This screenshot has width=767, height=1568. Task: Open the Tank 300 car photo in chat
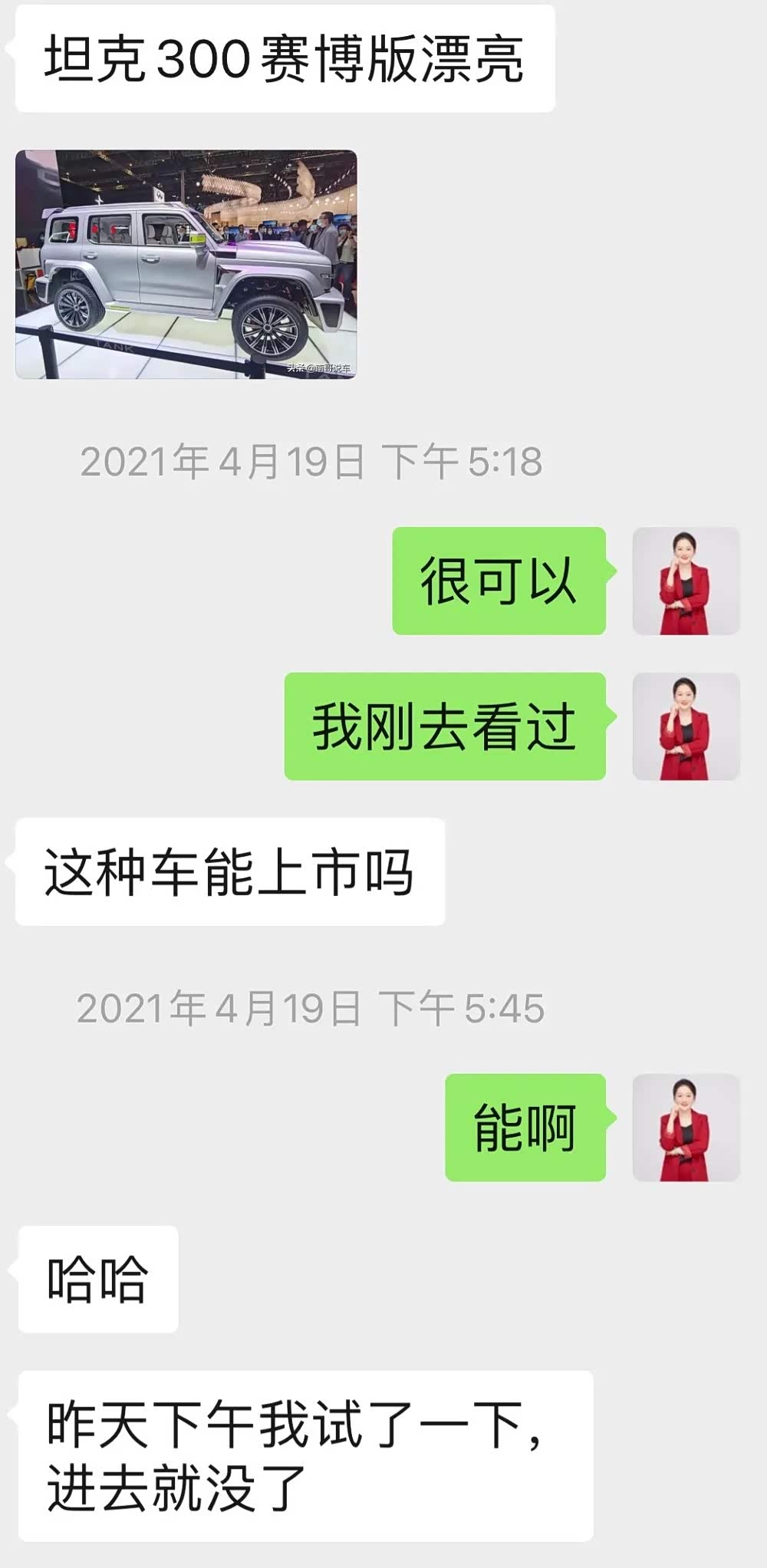(186, 264)
